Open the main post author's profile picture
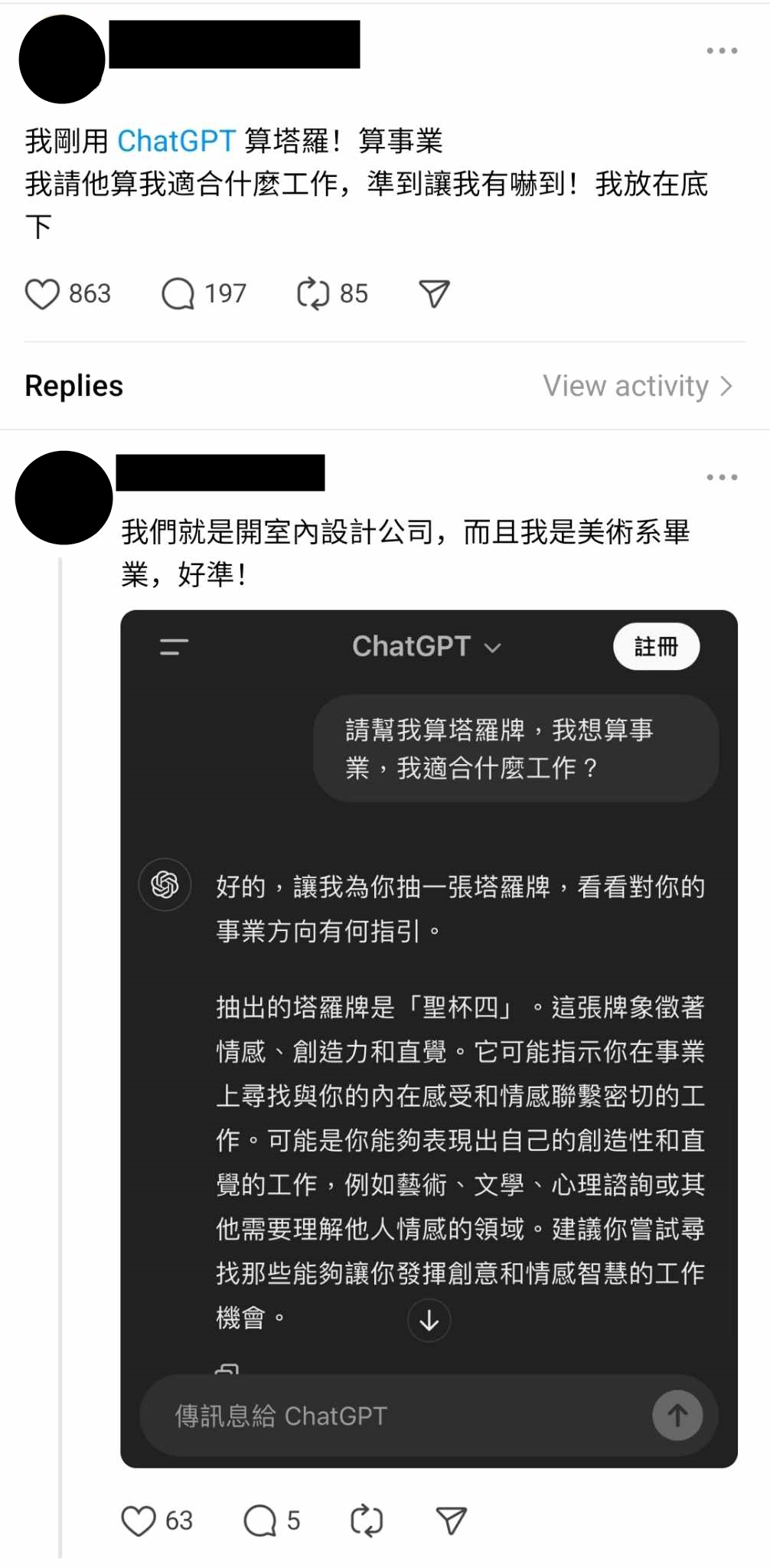The image size is (770, 1568). tap(62, 59)
